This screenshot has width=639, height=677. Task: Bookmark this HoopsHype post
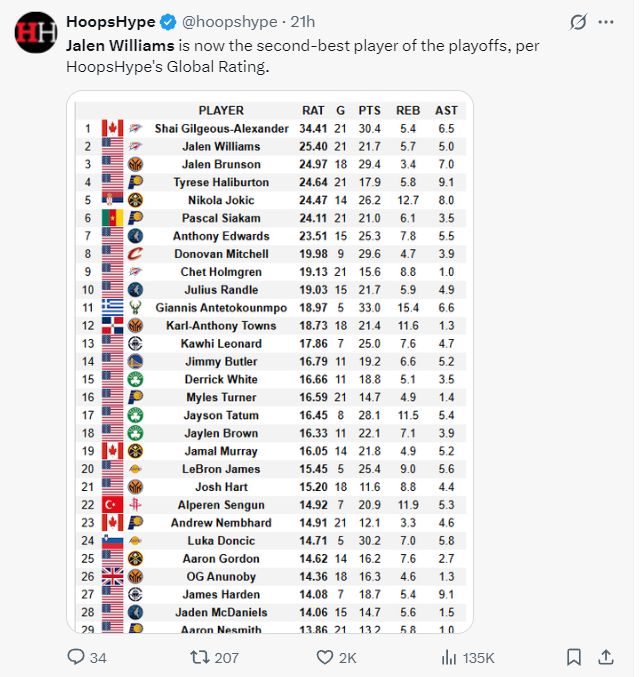(x=574, y=657)
